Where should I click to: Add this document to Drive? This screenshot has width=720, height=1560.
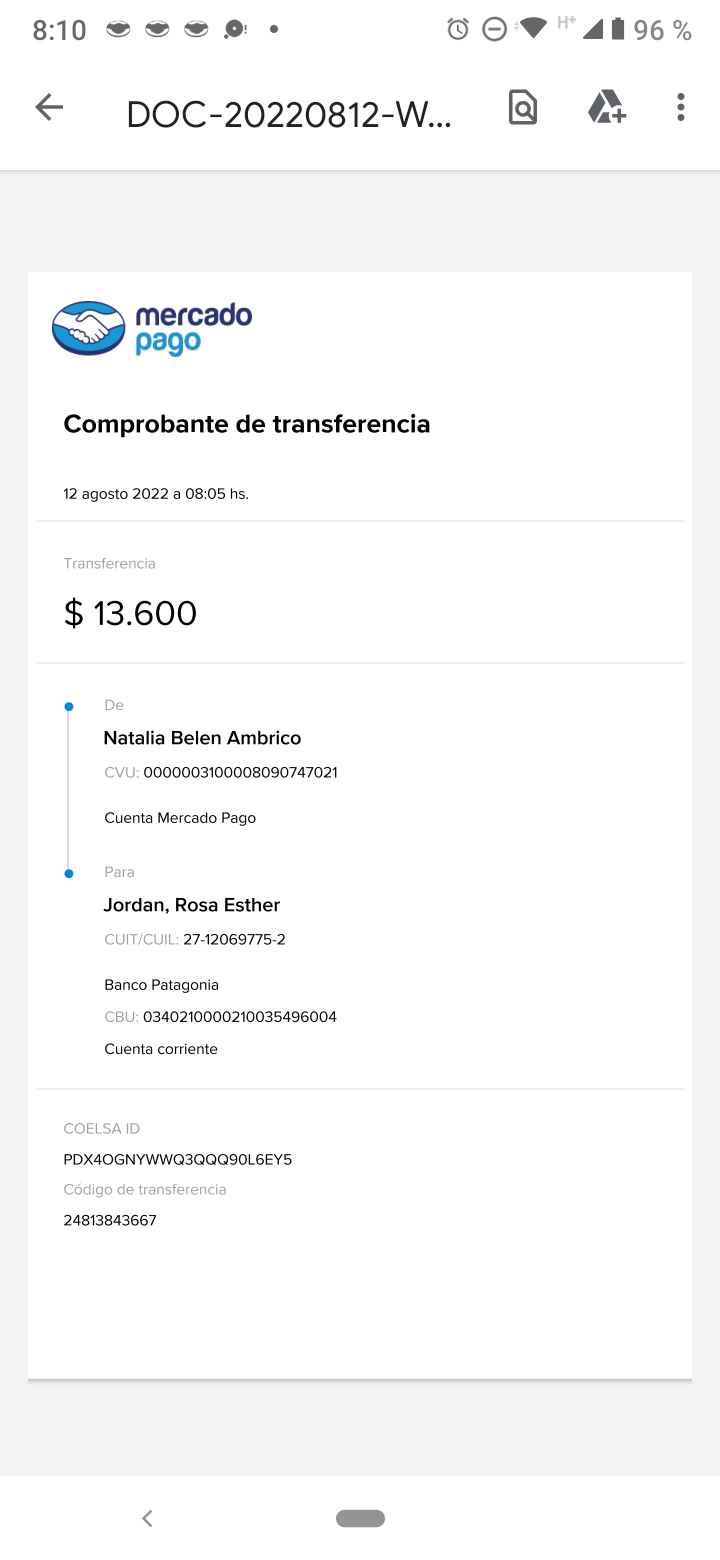606,108
